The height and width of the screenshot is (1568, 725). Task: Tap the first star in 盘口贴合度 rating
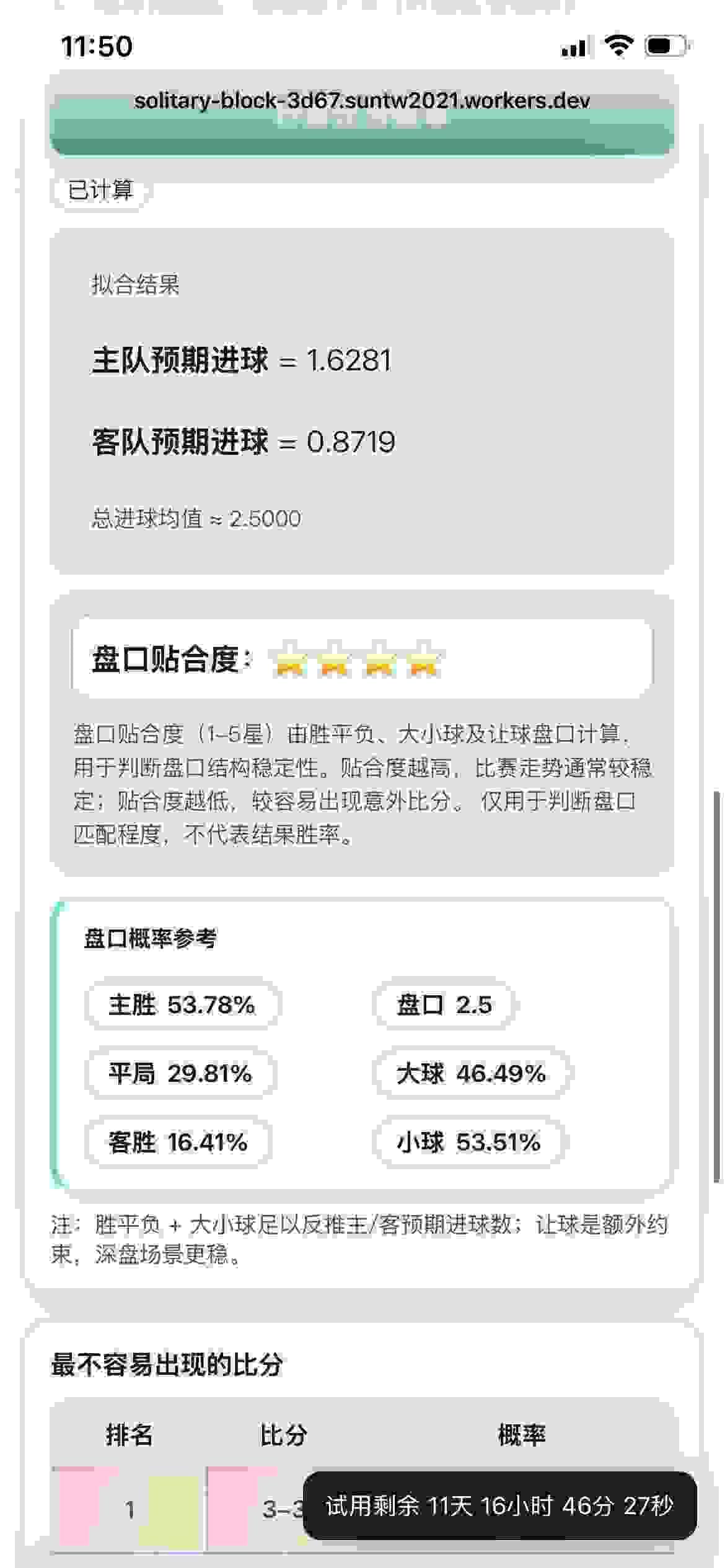coord(289,664)
